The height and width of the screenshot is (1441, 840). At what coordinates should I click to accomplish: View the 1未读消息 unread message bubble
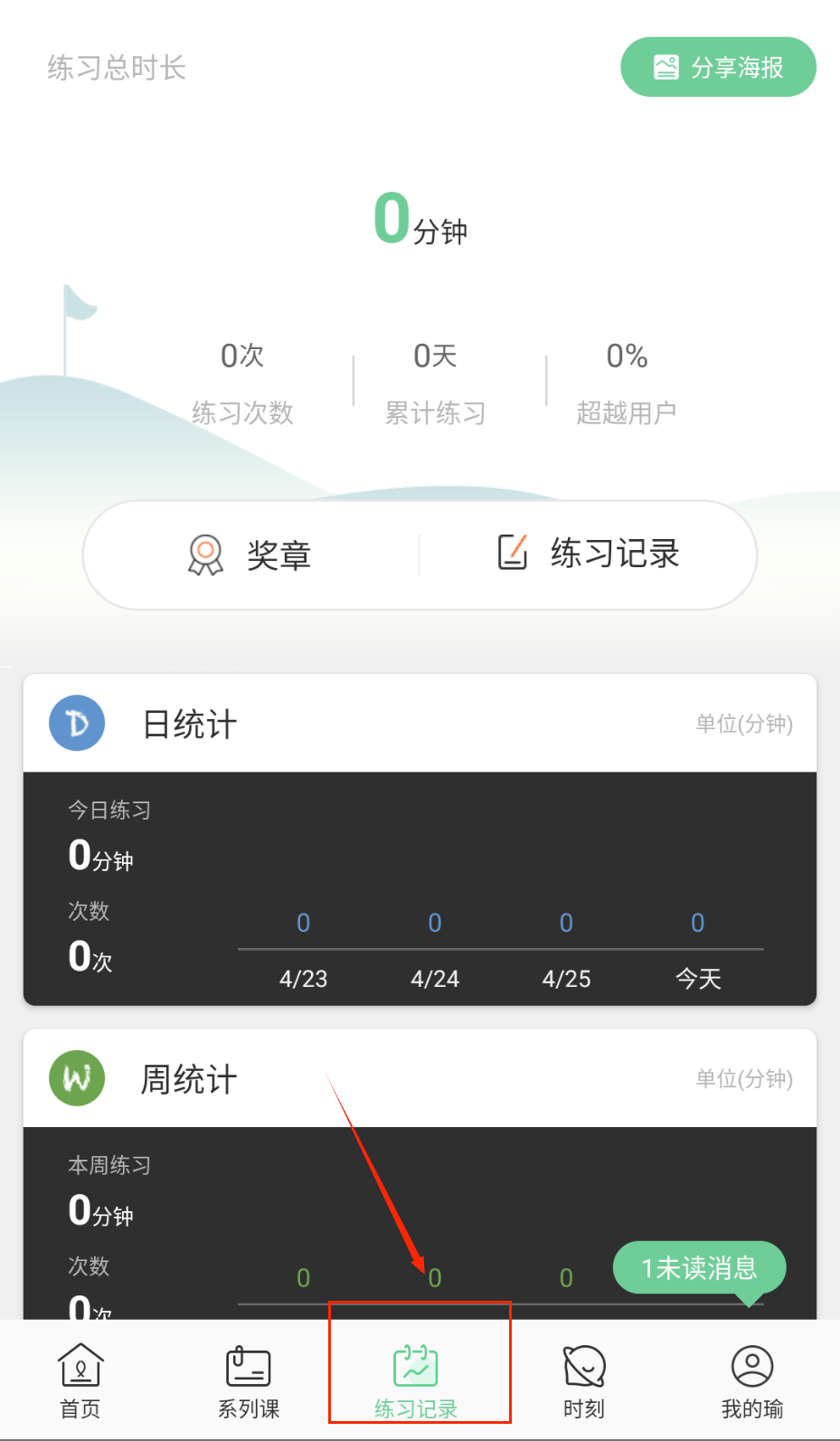click(699, 1267)
